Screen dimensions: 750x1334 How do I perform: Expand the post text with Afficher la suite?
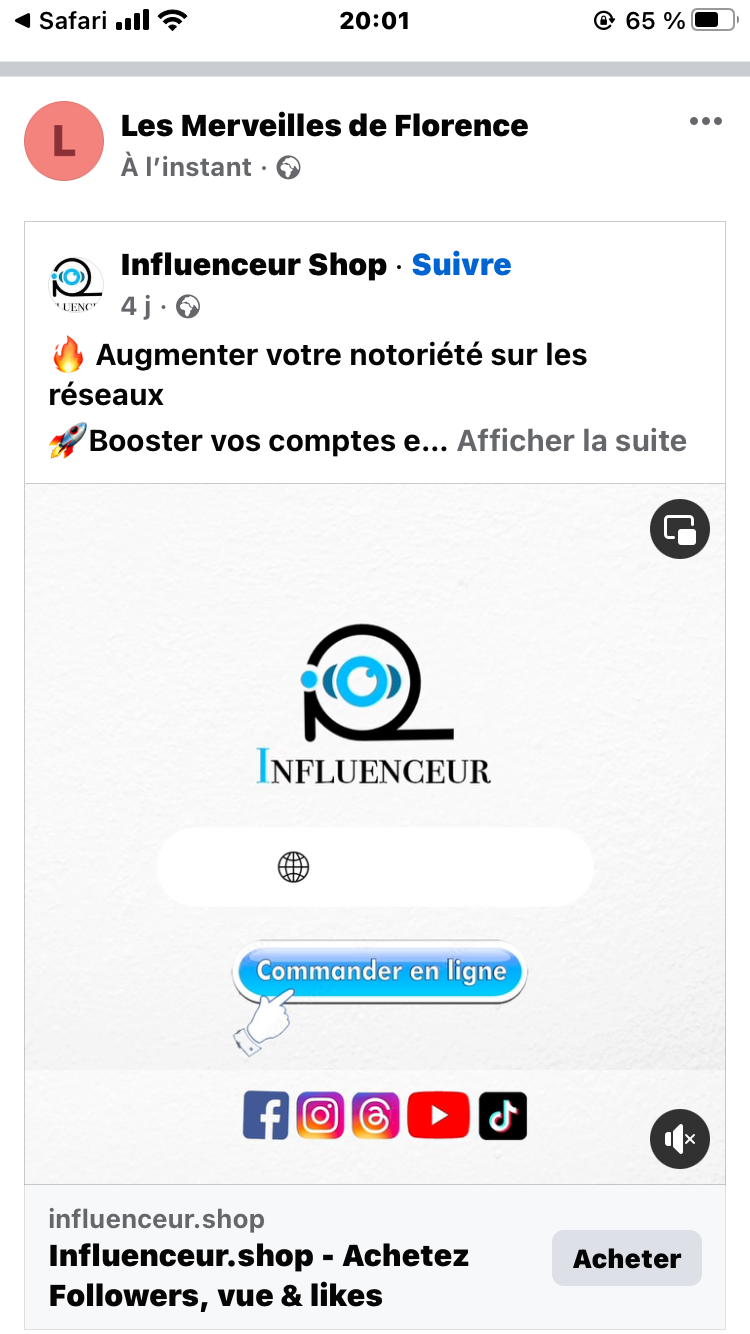point(571,441)
